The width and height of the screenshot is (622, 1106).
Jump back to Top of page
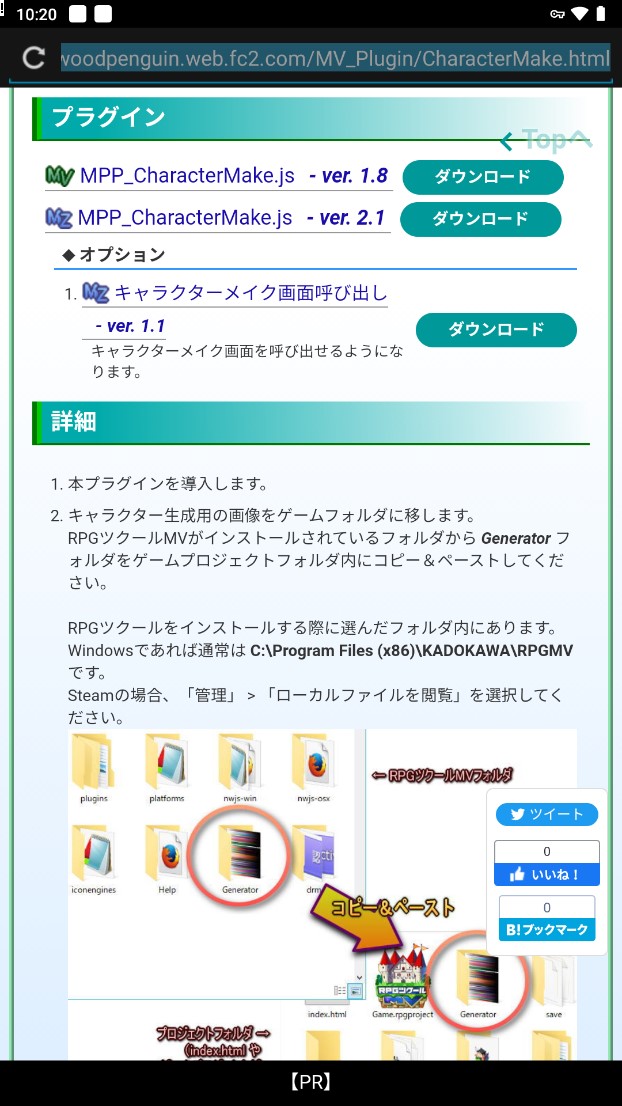(x=545, y=140)
